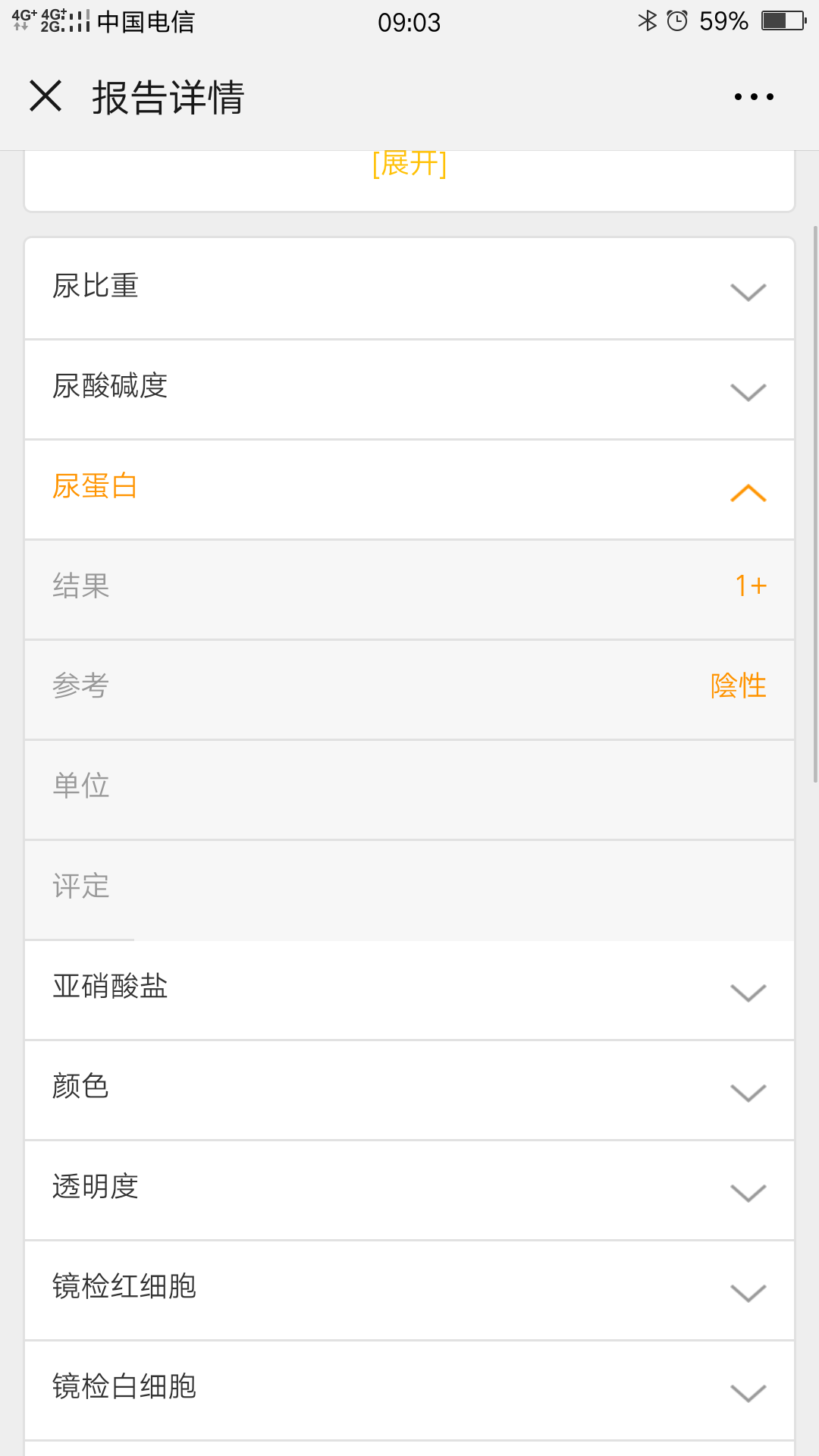Tap the battery indicator in status bar
The width and height of the screenshot is (819, 1456).
[x=786, y=21]
